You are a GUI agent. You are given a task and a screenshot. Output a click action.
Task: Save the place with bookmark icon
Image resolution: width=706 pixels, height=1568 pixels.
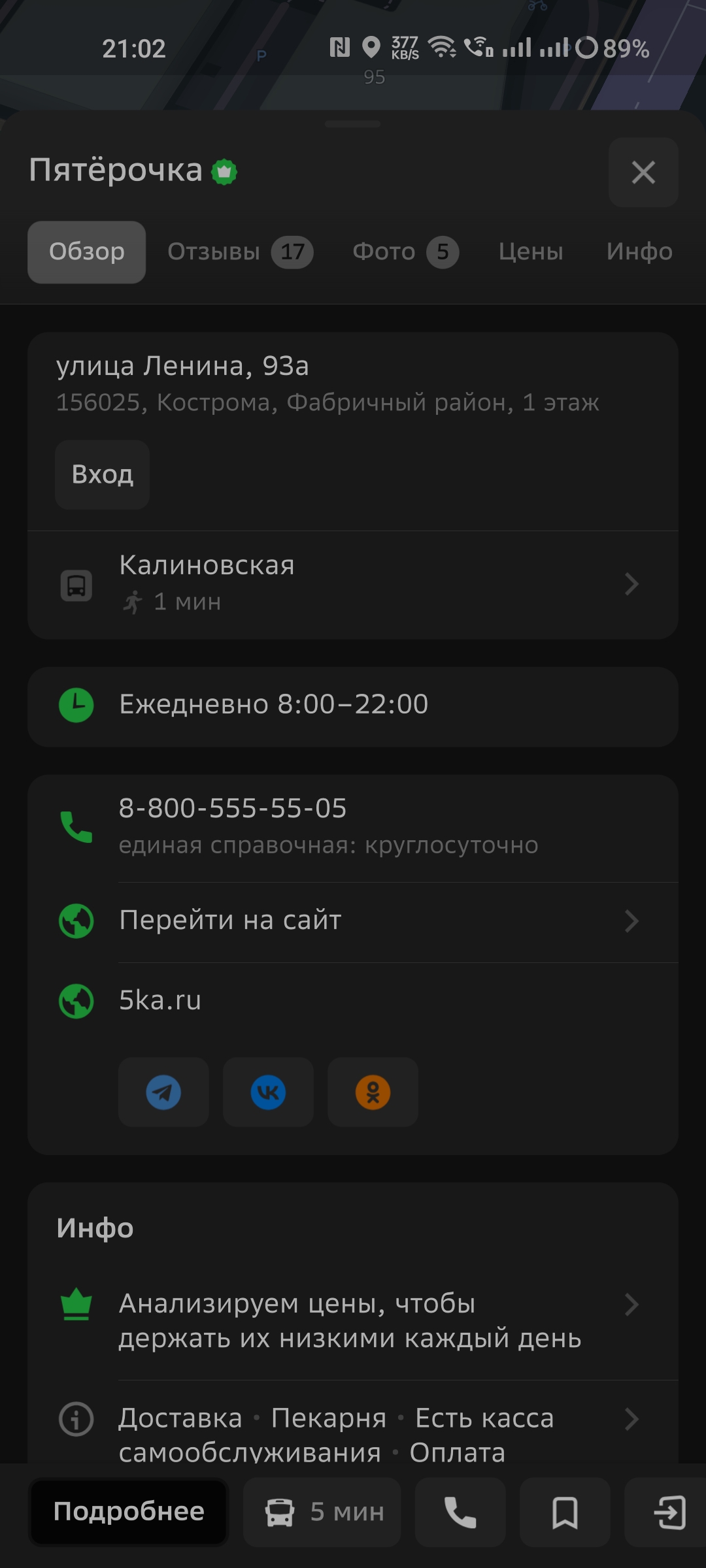[565, 1512]
